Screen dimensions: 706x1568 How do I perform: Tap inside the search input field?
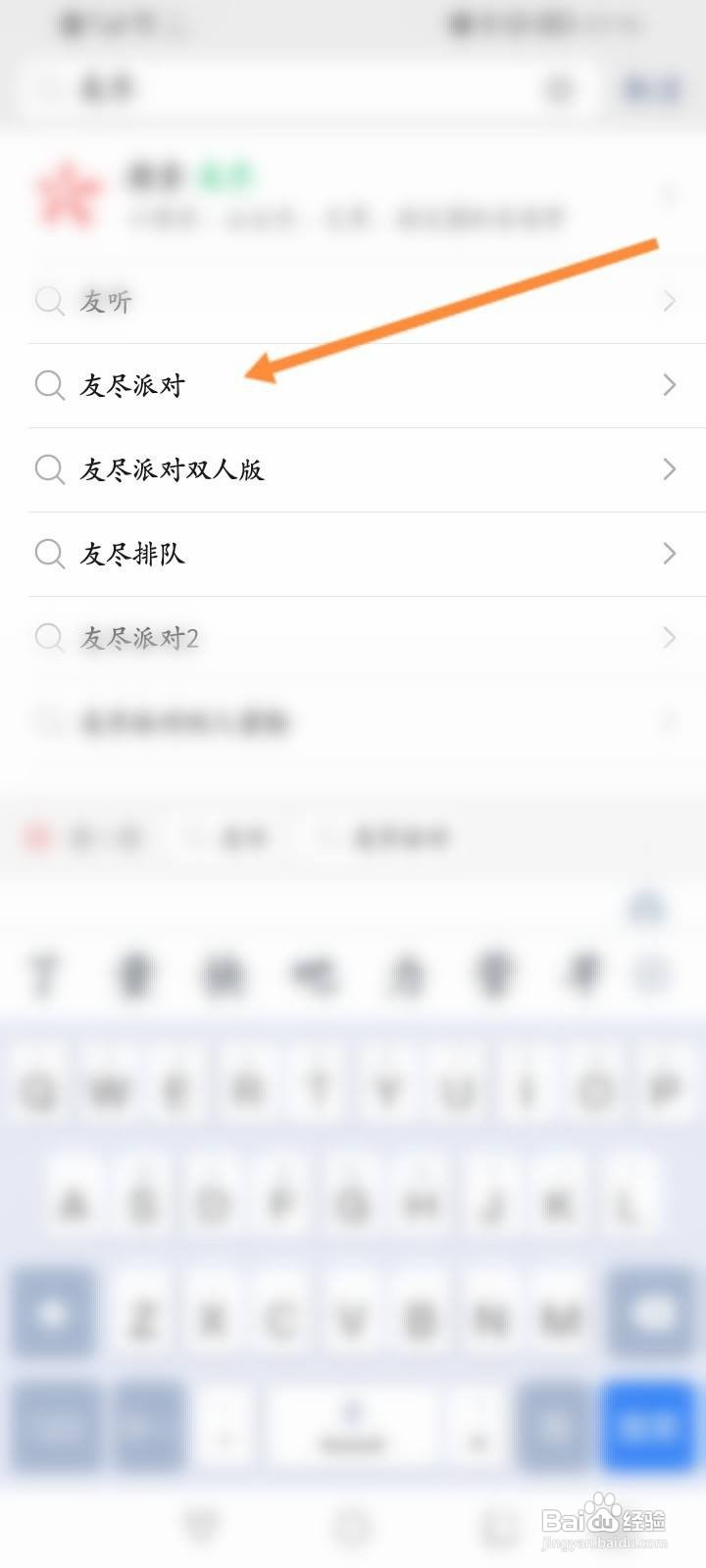[294, 88]
